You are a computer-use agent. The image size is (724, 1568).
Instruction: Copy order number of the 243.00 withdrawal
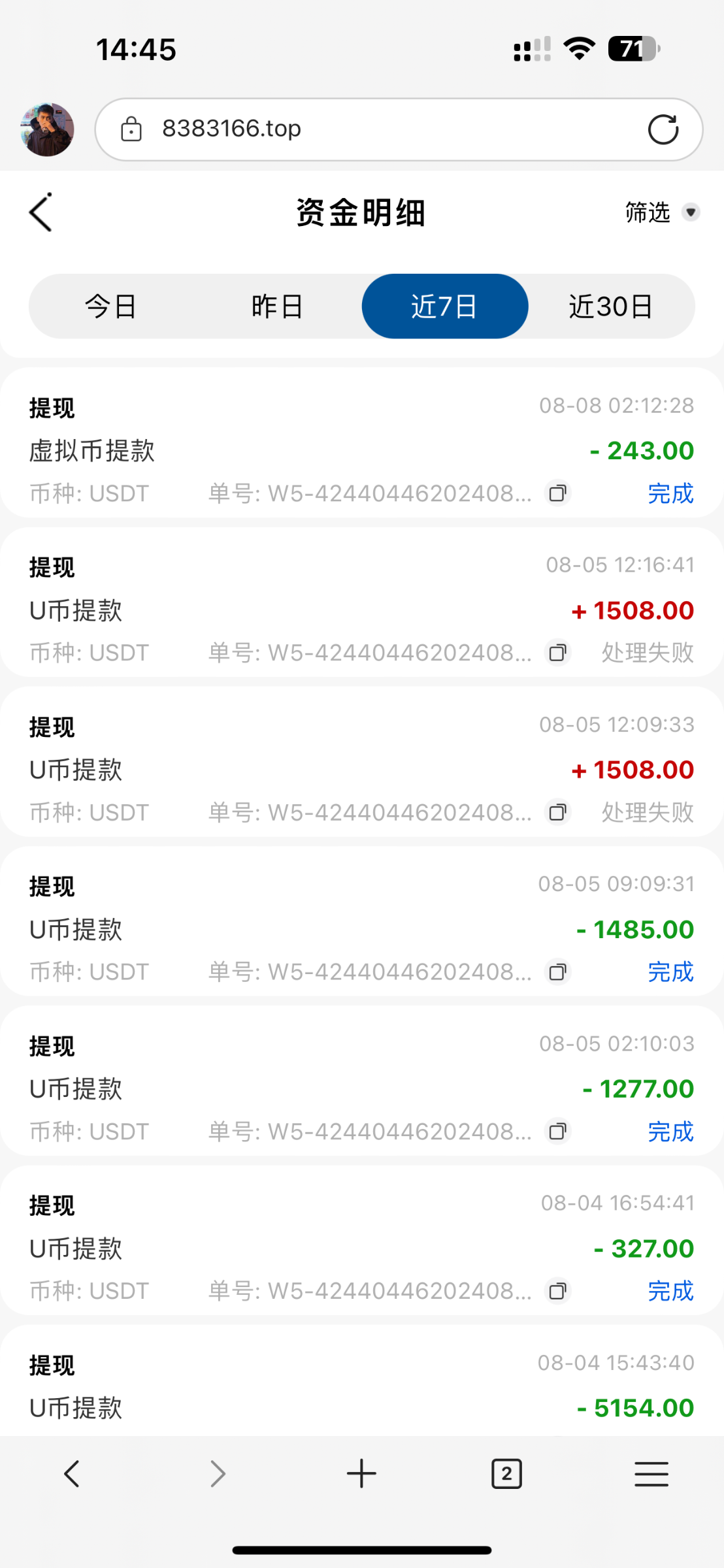558,493
